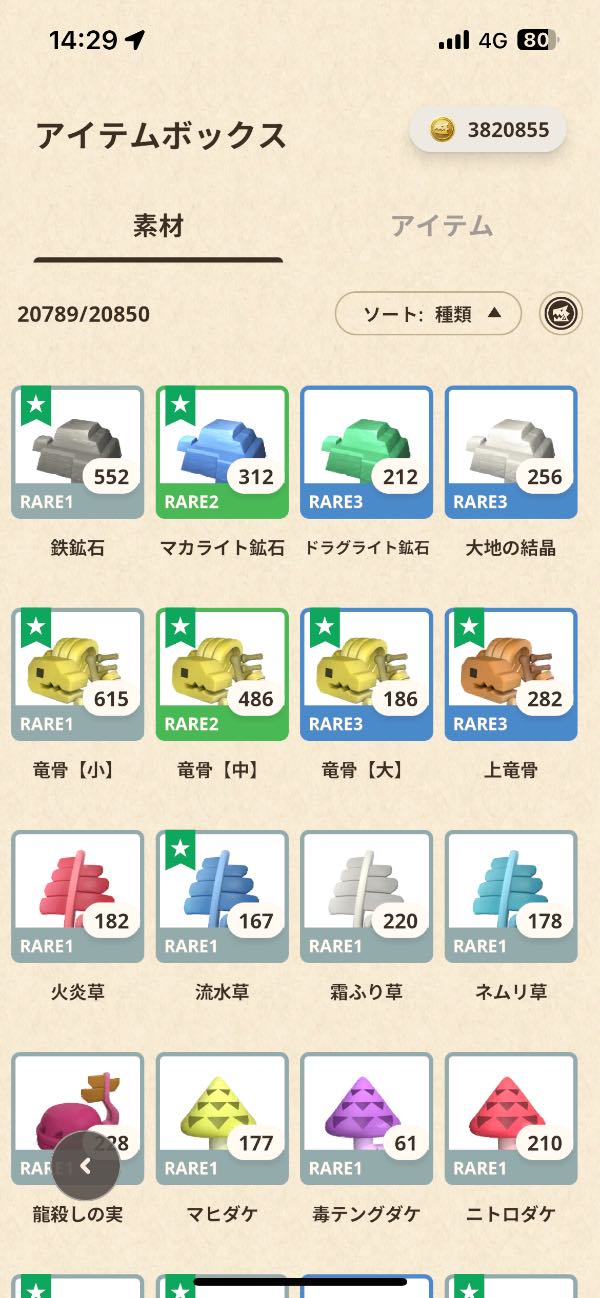Select the ドラグライト鉱石 tile

click(x=366, y=452)
